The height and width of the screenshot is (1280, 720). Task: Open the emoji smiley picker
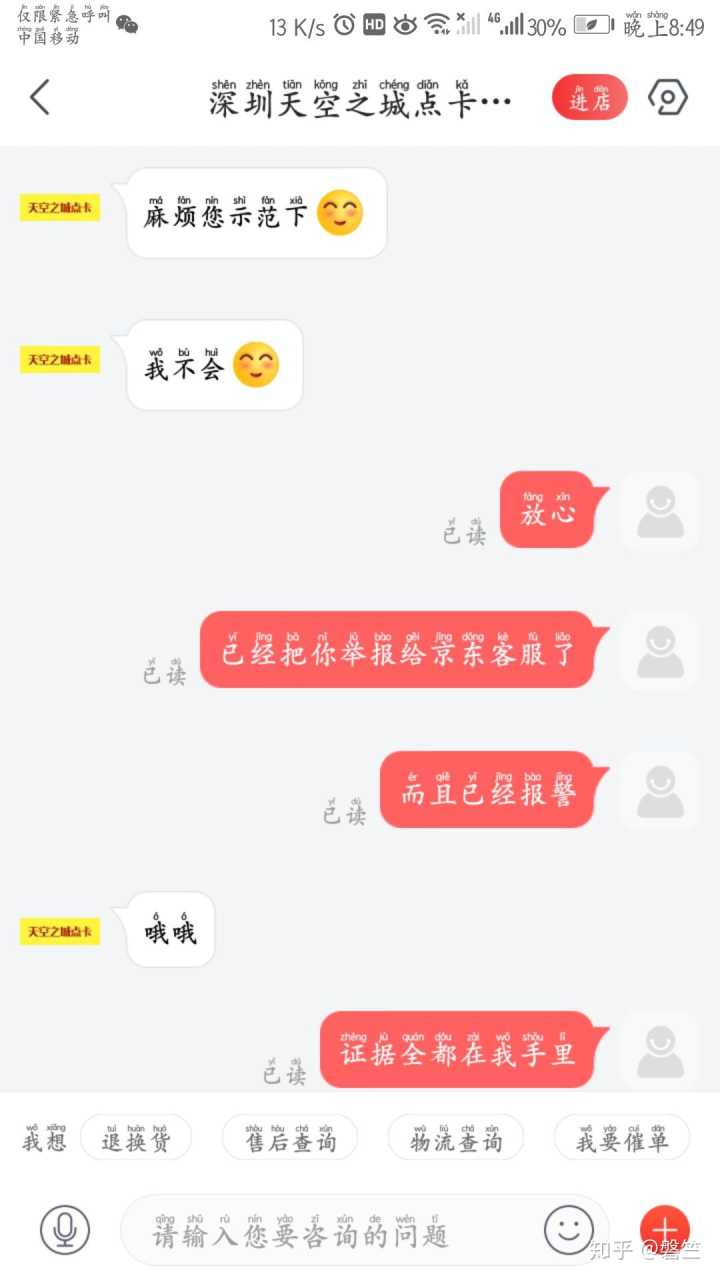[568, 1230]
